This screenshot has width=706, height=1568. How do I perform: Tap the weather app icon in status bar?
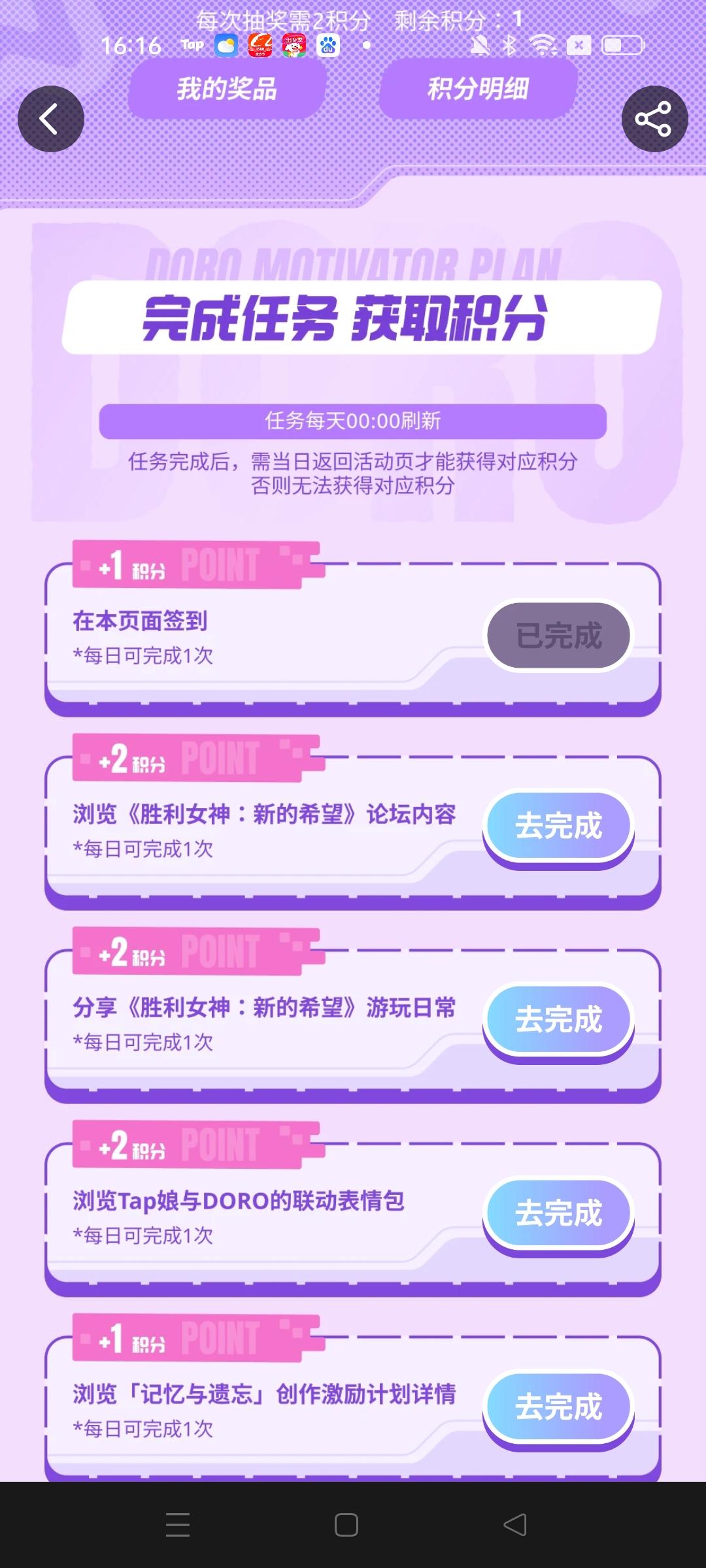point(226,46)
